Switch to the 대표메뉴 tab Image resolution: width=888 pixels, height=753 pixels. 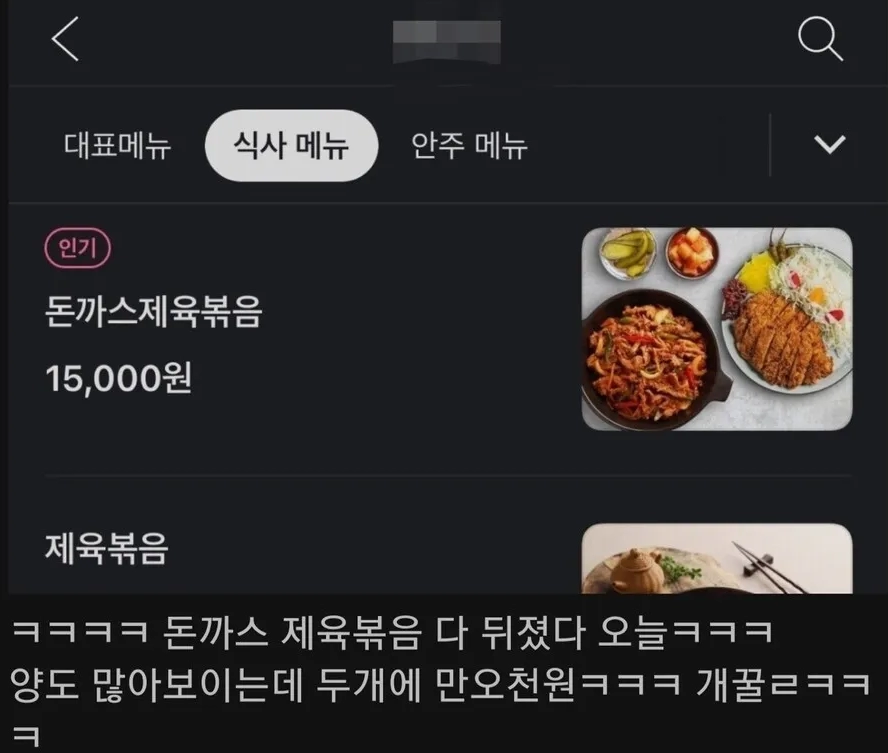(x=118, y=146)
